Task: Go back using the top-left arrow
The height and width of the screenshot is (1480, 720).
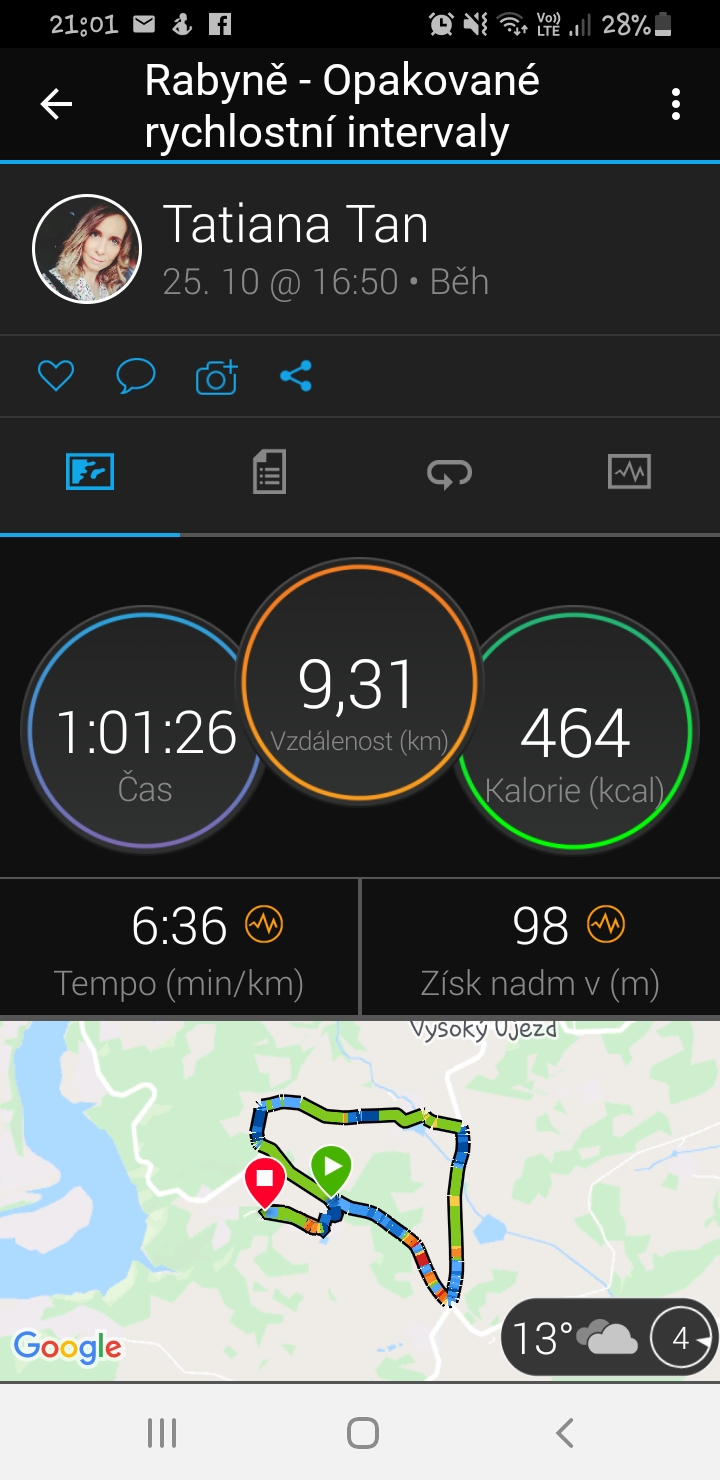Action: coord(56,104)
